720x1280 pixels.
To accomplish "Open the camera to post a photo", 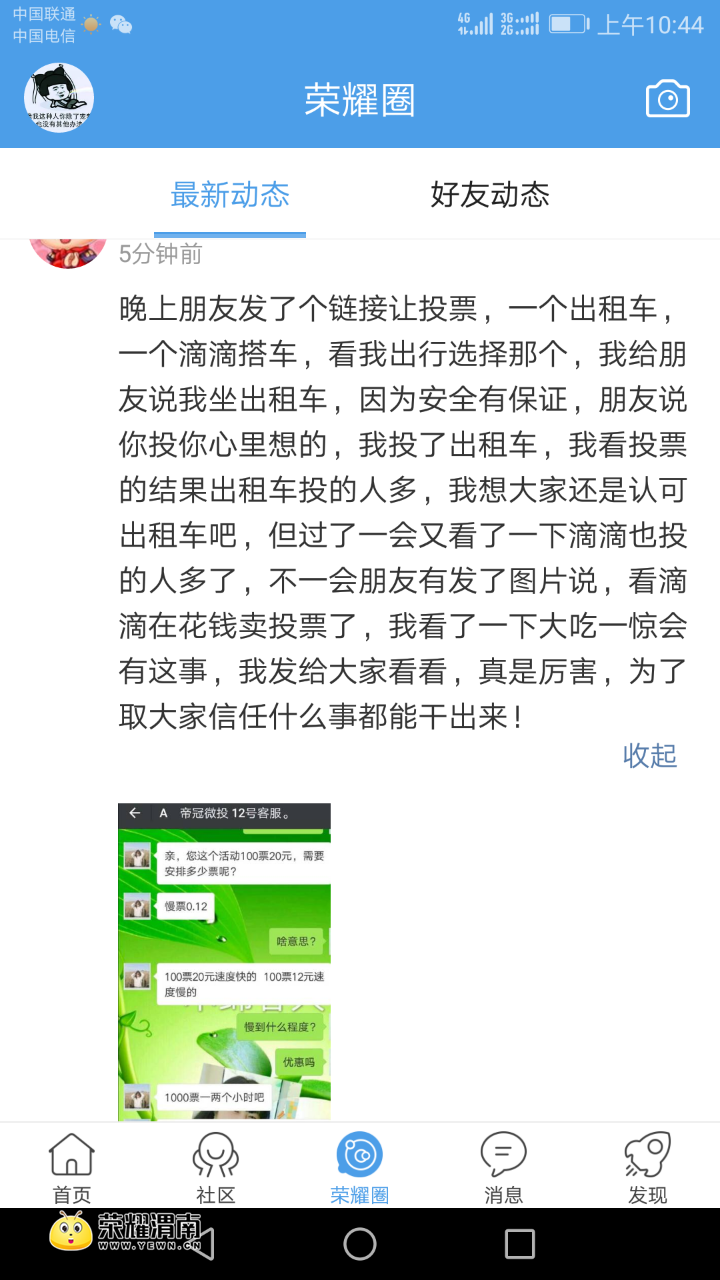I will (667, 99).
